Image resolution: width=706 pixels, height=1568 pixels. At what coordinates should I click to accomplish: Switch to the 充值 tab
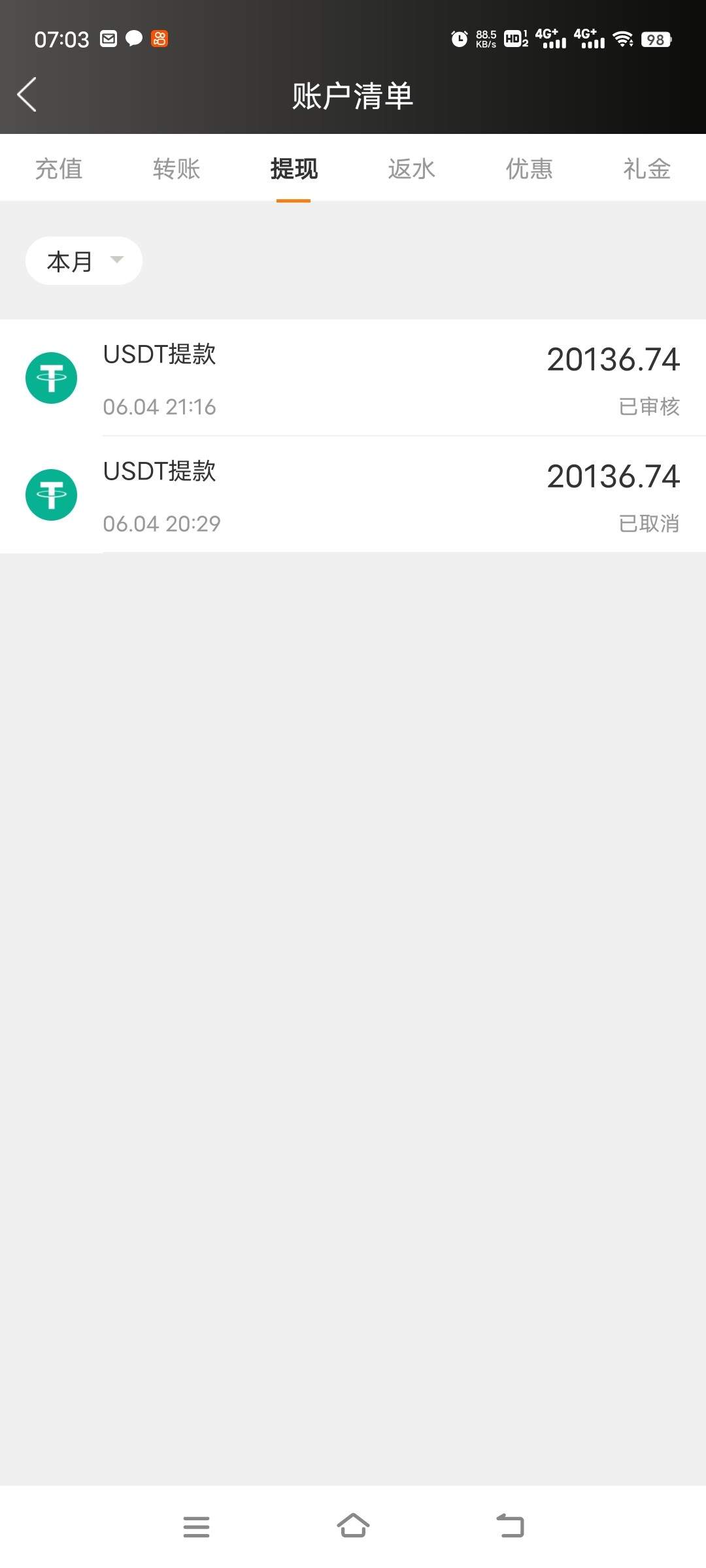click(x=59, y=169)
